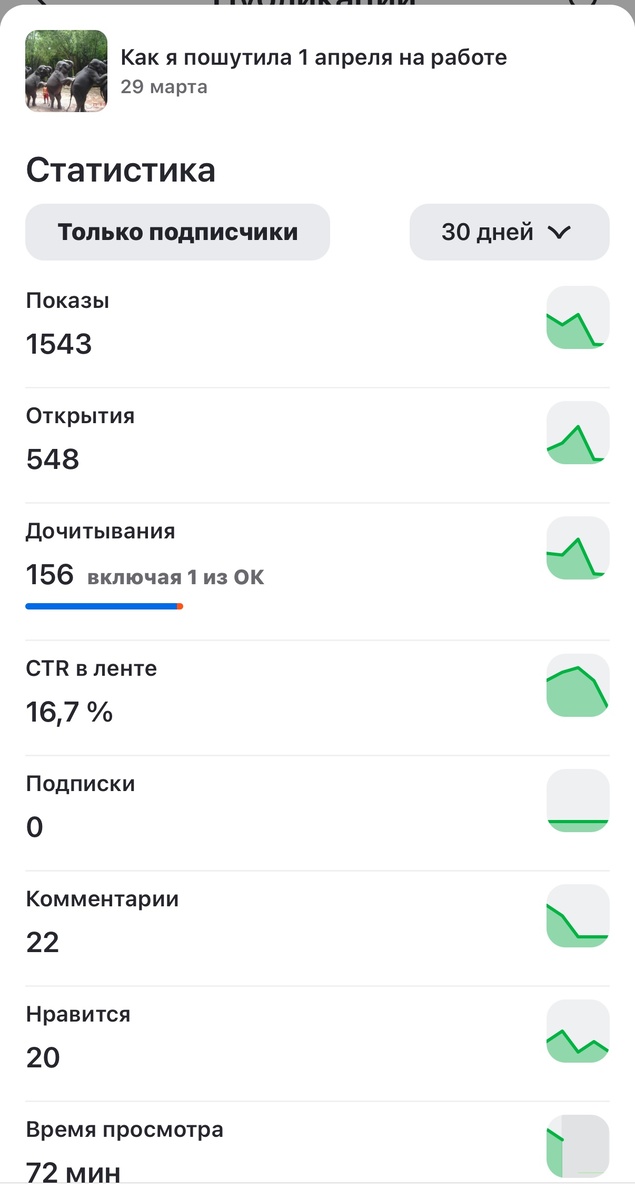Tap the "Только подписчики" filter chip

(x=177, y=232)
